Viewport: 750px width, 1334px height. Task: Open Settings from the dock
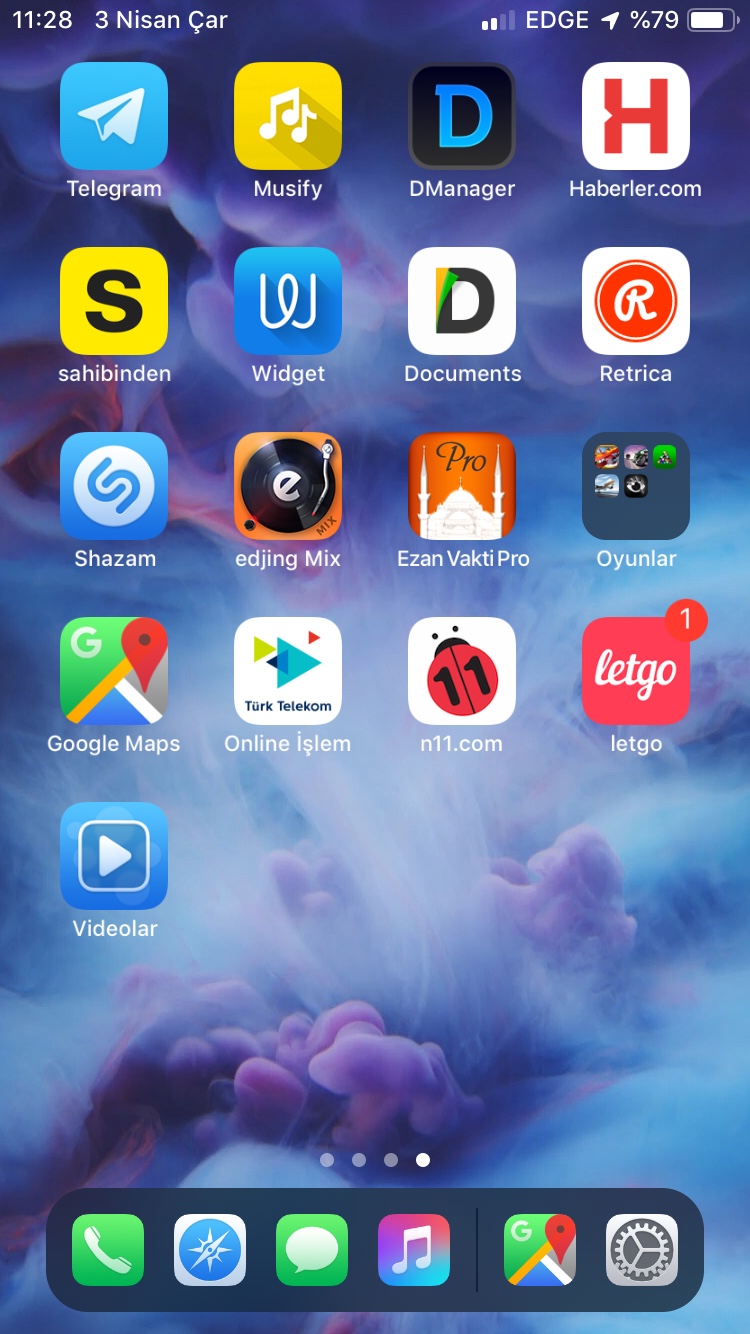(x=642, y=1250)
